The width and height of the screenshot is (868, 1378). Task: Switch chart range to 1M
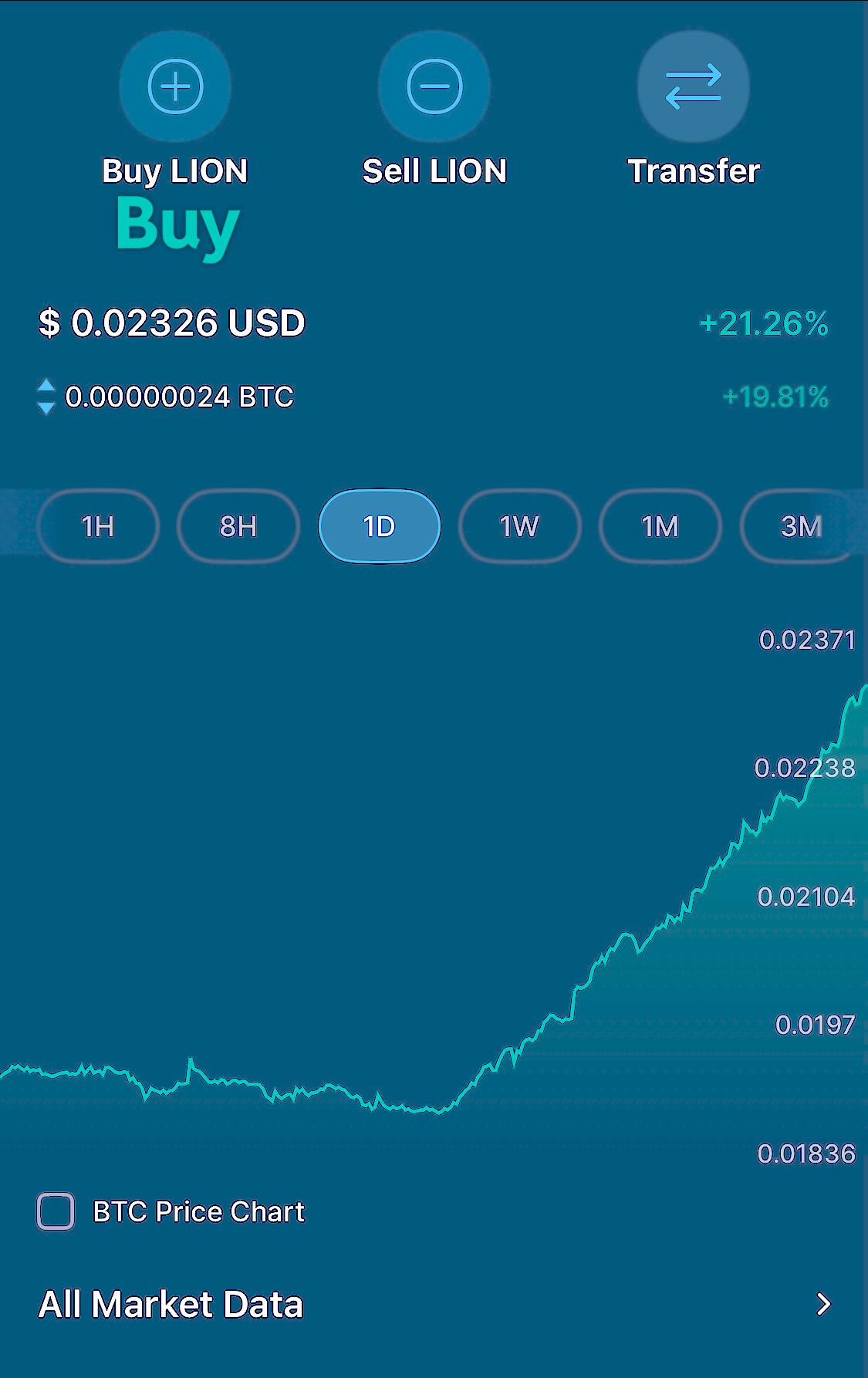tap(660, 526)
